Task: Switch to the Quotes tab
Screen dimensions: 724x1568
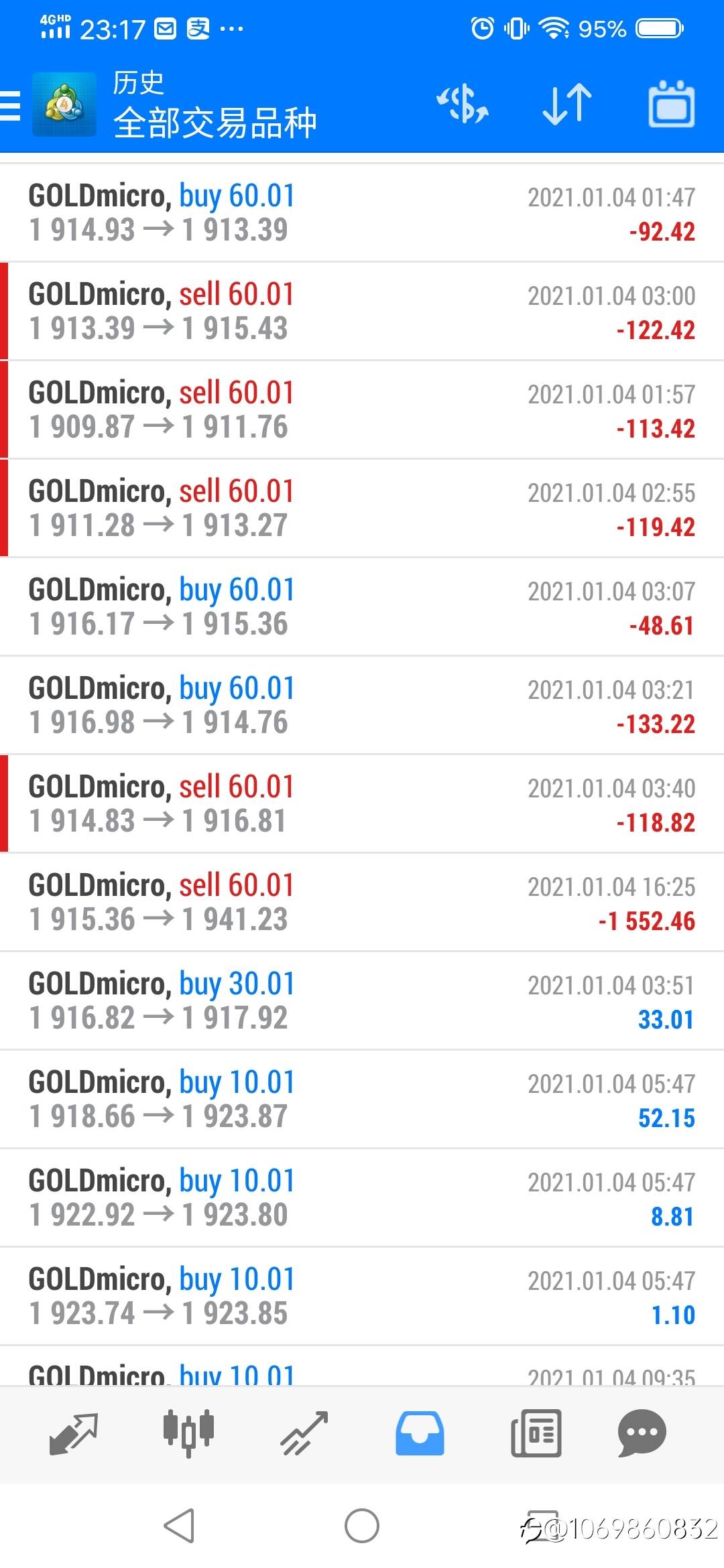Action: pyautogui.click(x=74, y=1433)
